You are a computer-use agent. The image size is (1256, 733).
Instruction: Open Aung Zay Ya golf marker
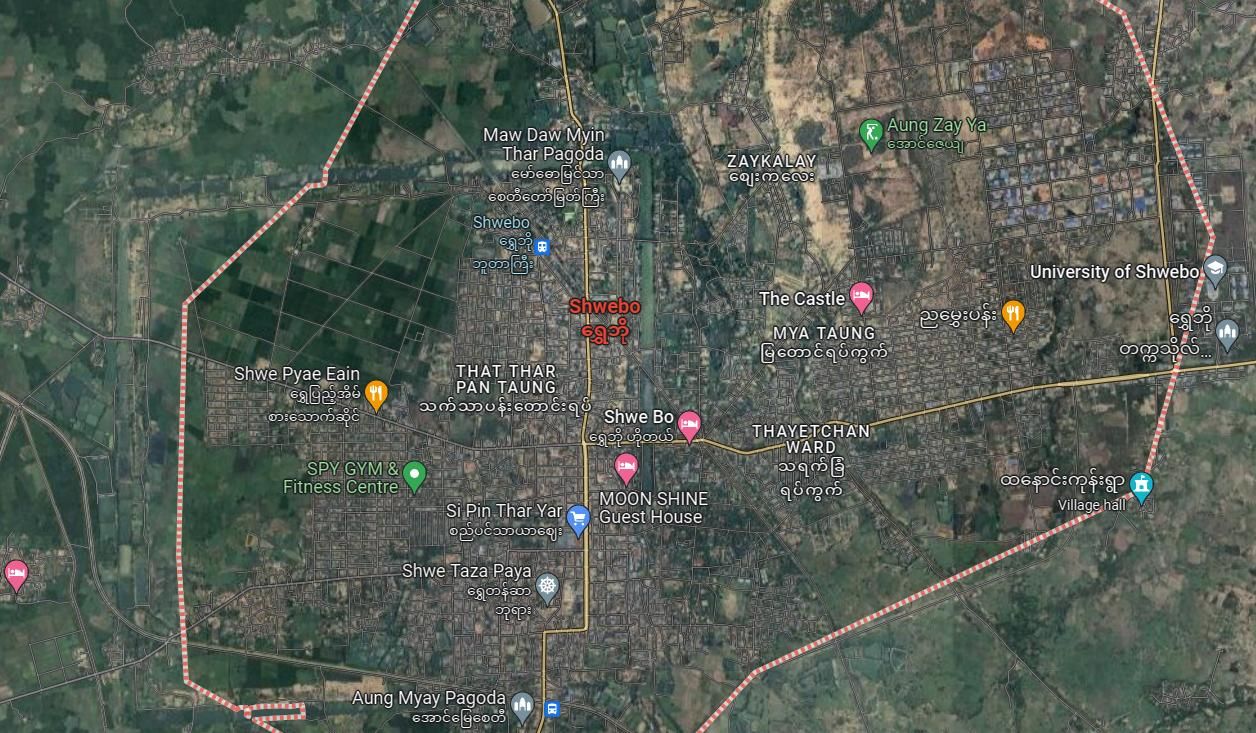pyautogui.click(x=871, y=133)
